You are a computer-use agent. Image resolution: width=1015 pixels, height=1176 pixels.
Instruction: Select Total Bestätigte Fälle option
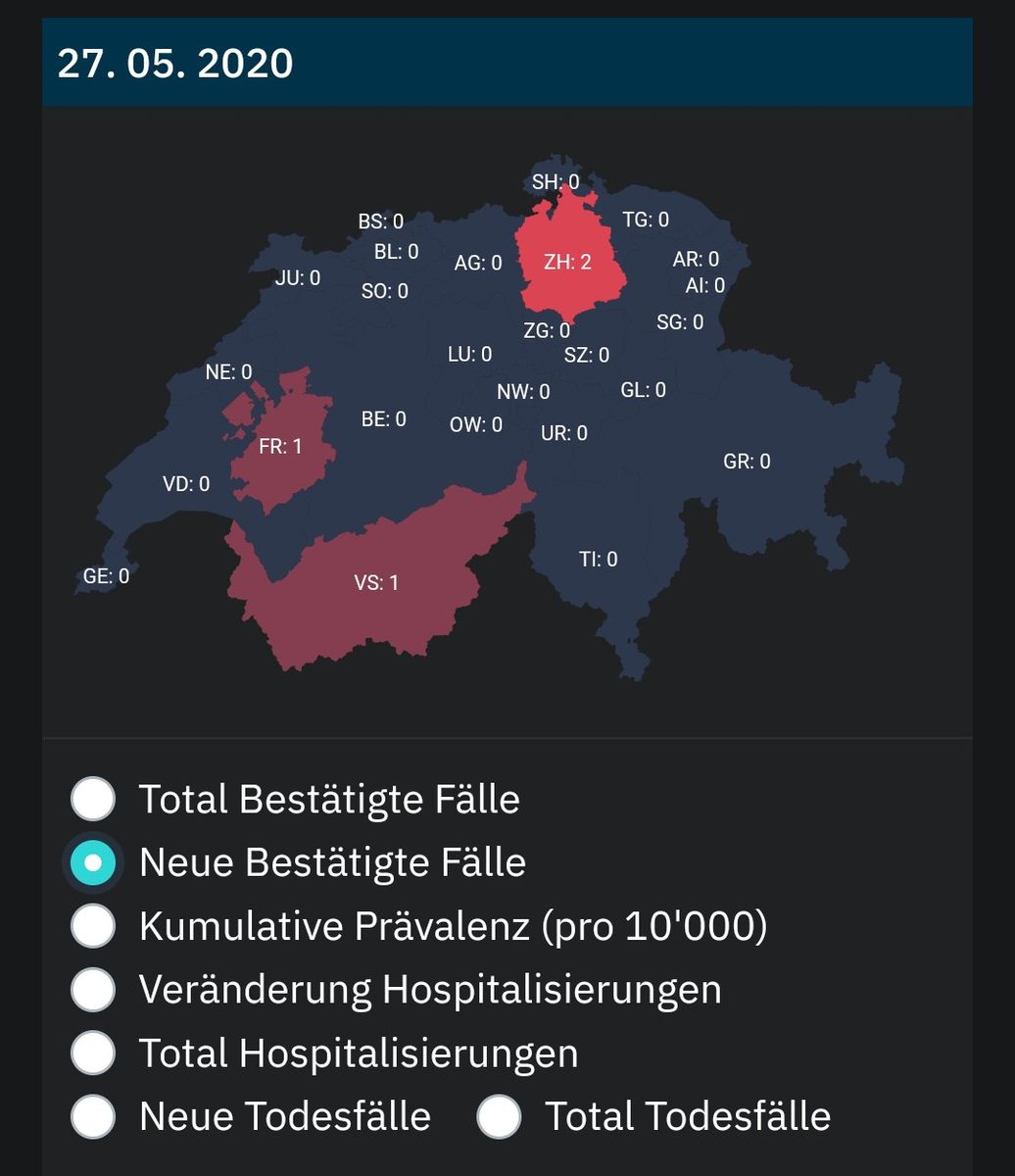(93, 799)
